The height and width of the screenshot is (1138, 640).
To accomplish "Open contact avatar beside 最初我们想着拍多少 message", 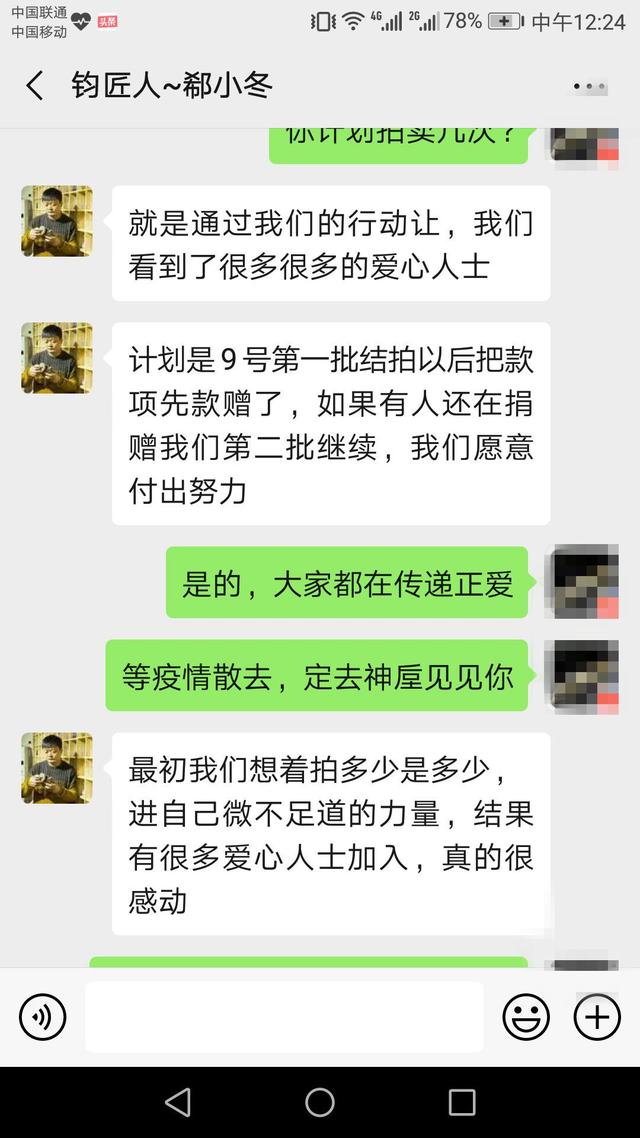I will (x=57, y=768).
